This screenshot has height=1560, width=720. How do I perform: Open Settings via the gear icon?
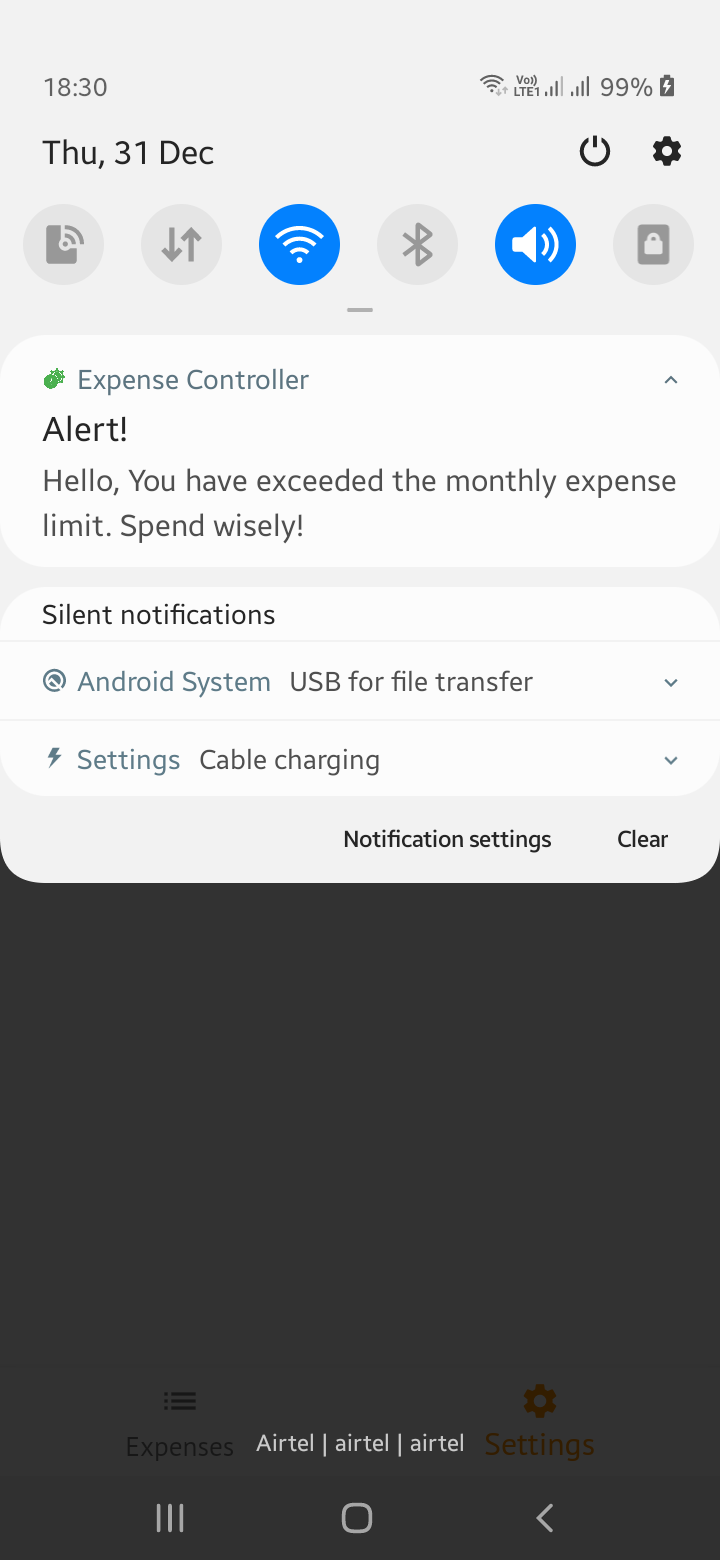click(666, 151)
